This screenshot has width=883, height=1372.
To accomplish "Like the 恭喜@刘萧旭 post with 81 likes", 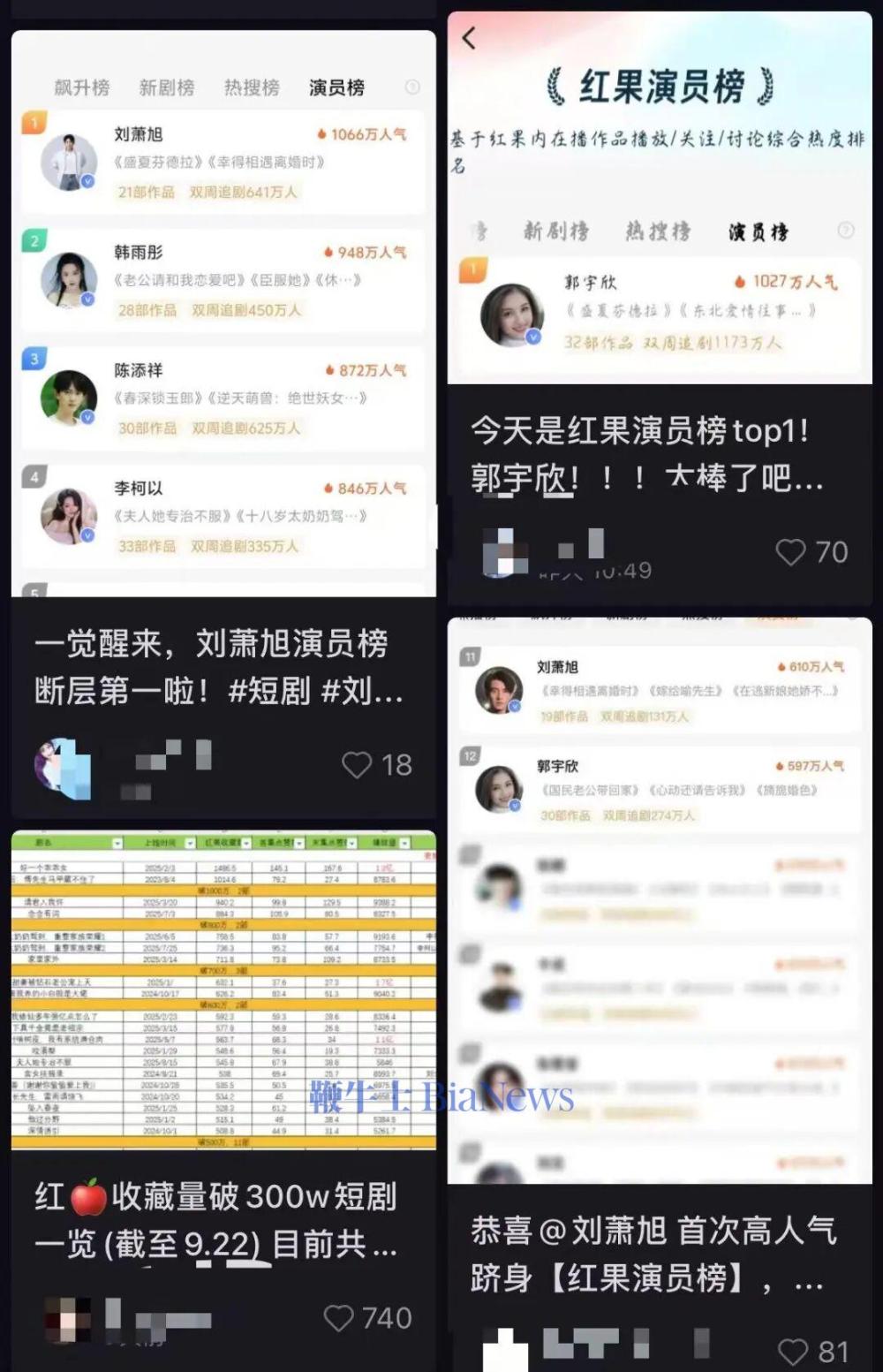I will coord(792,1352).
